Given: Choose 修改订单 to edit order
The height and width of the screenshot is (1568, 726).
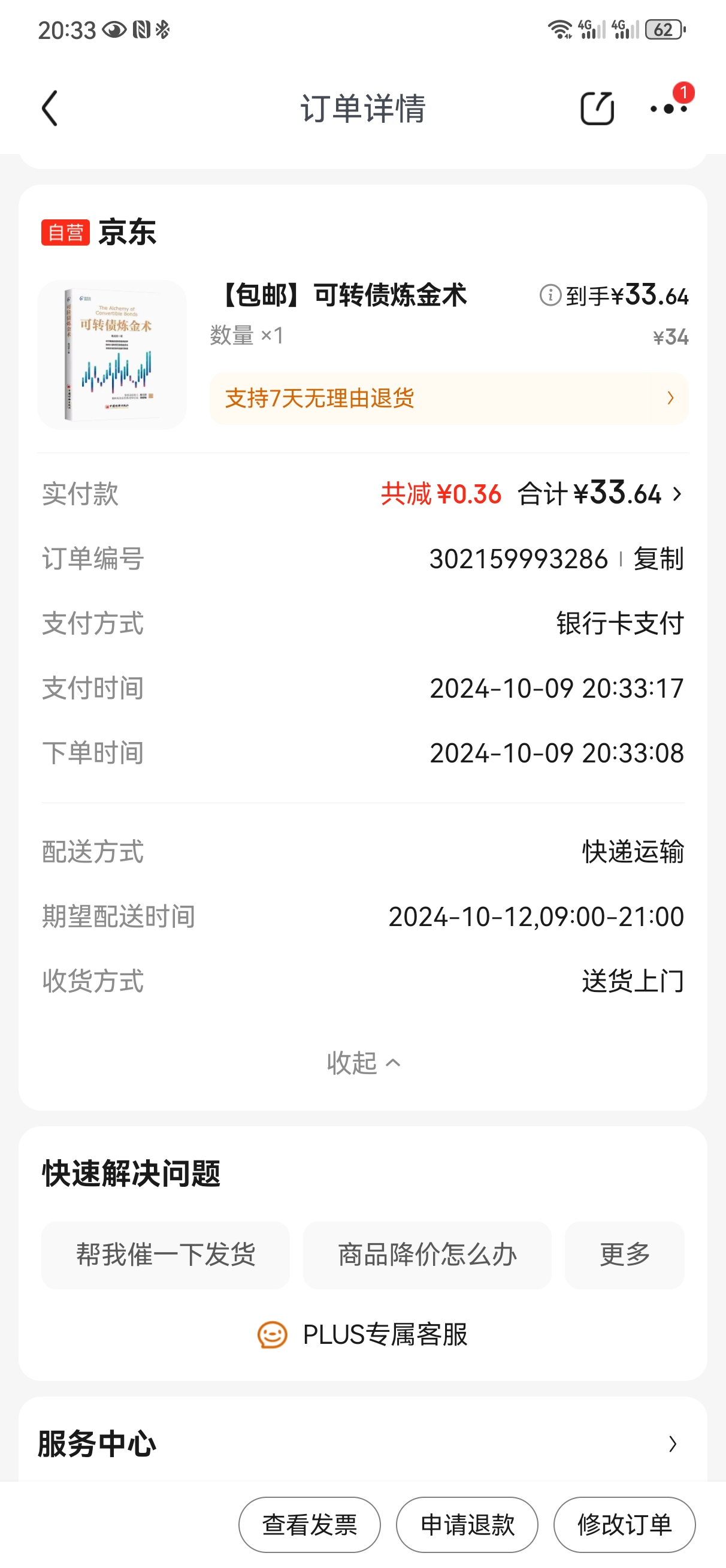Looking at the screenshot, I should click(624, 1524).
